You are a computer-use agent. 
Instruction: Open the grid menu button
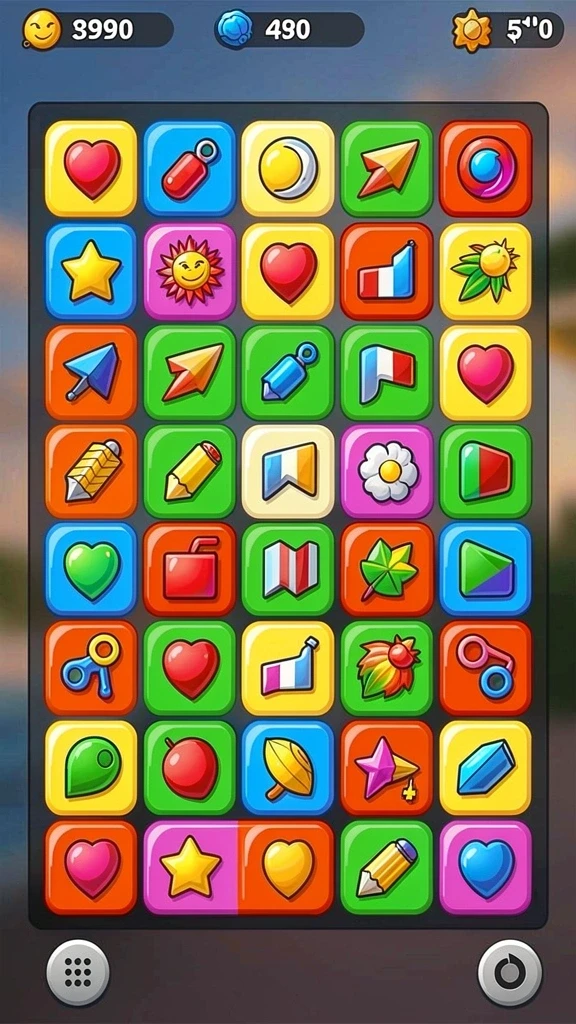click(78, 972)
